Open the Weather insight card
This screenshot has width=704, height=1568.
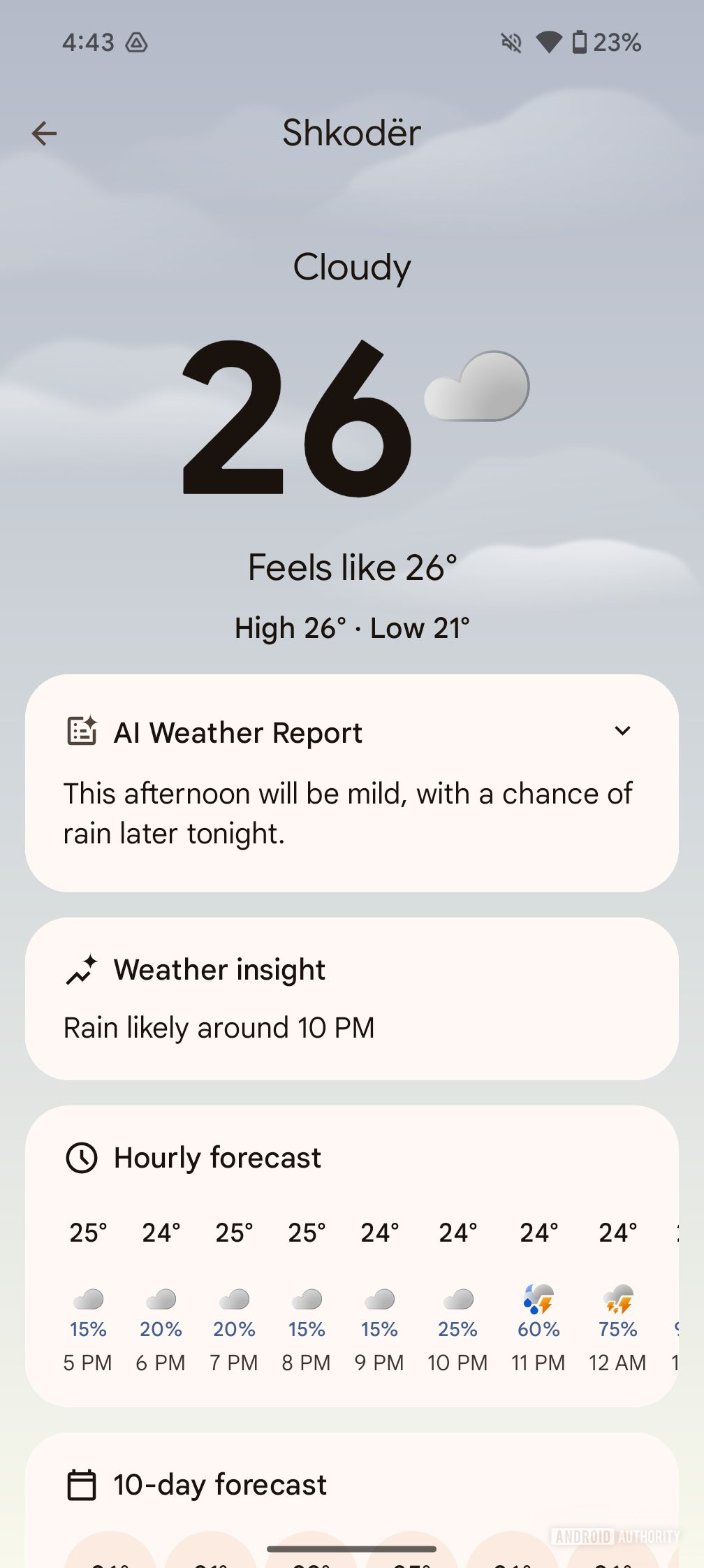[x=351, y=999]
